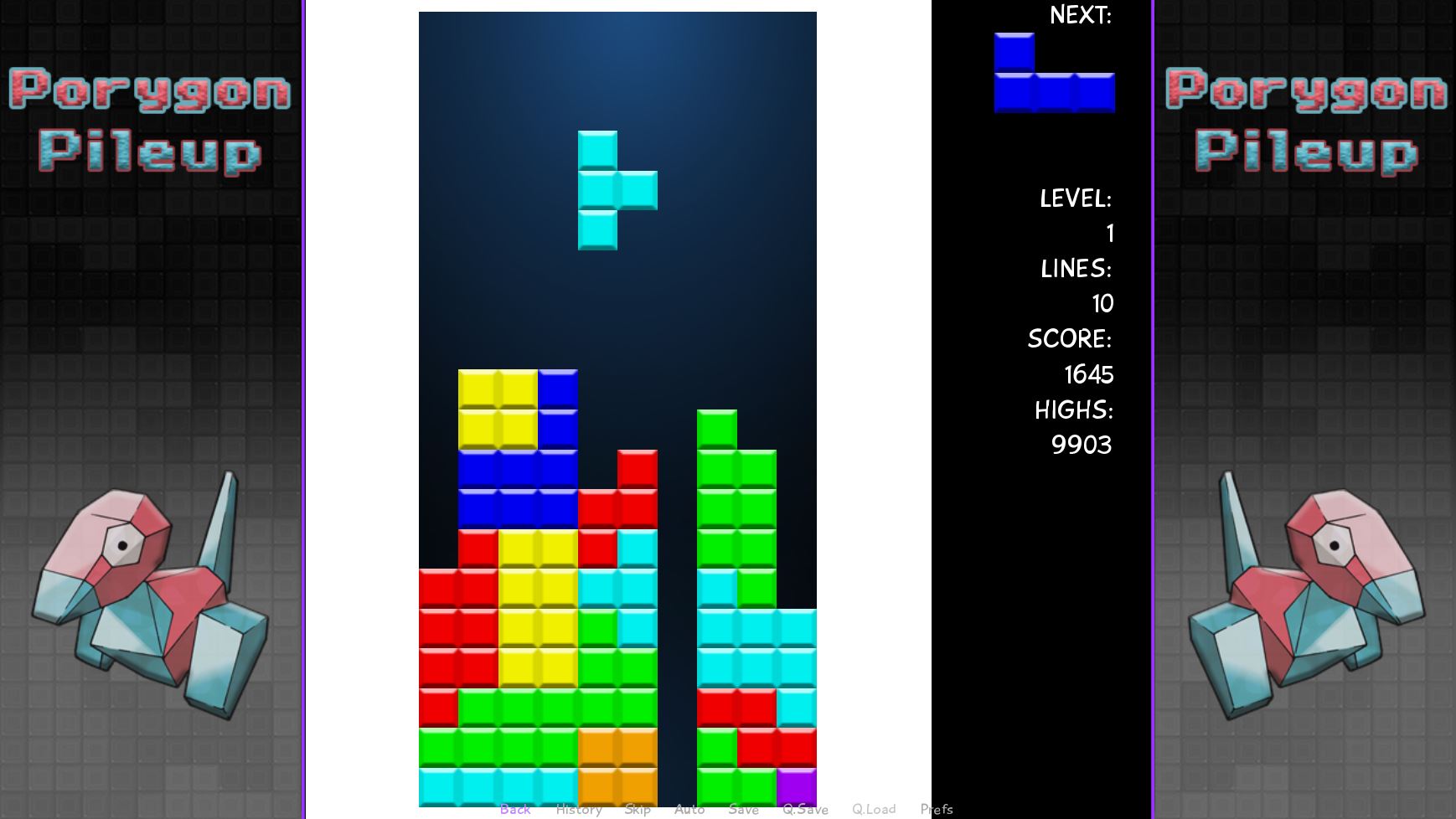Quick load with Q.Load
Screen dimensions: 1456x819
pos(874,809)
